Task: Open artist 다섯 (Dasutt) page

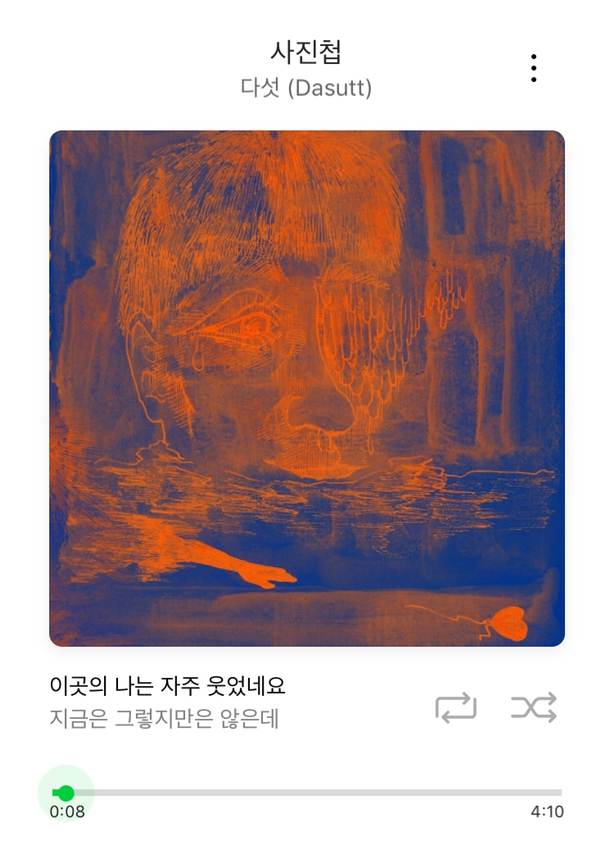Action: pos(306,89)
